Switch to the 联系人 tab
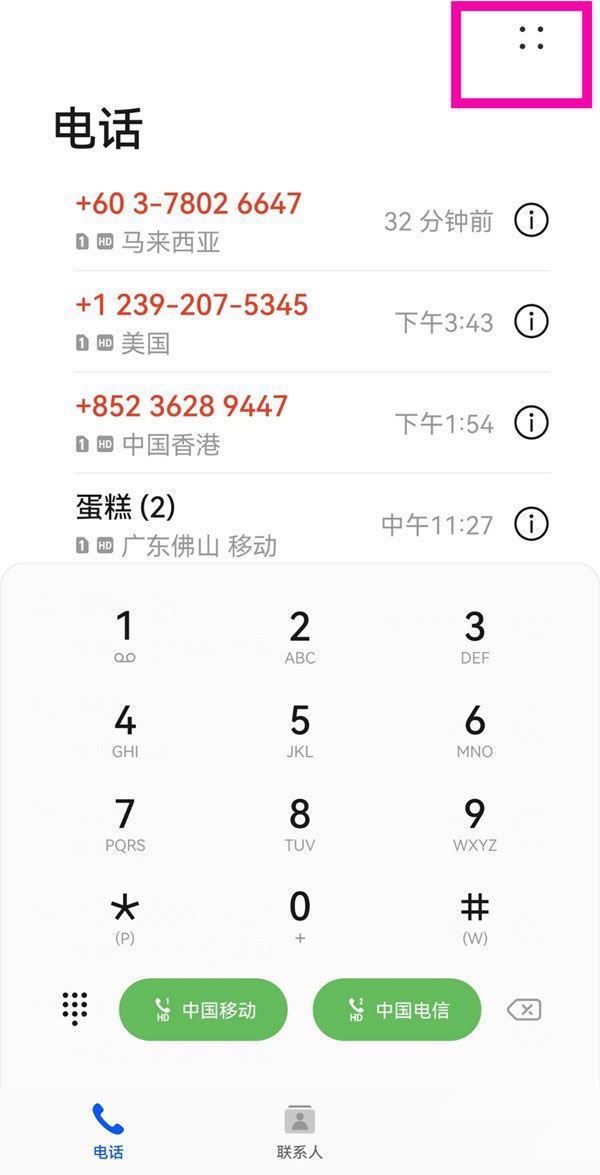The height and width of the screenshot is (1175, 600). (300, 1132)
